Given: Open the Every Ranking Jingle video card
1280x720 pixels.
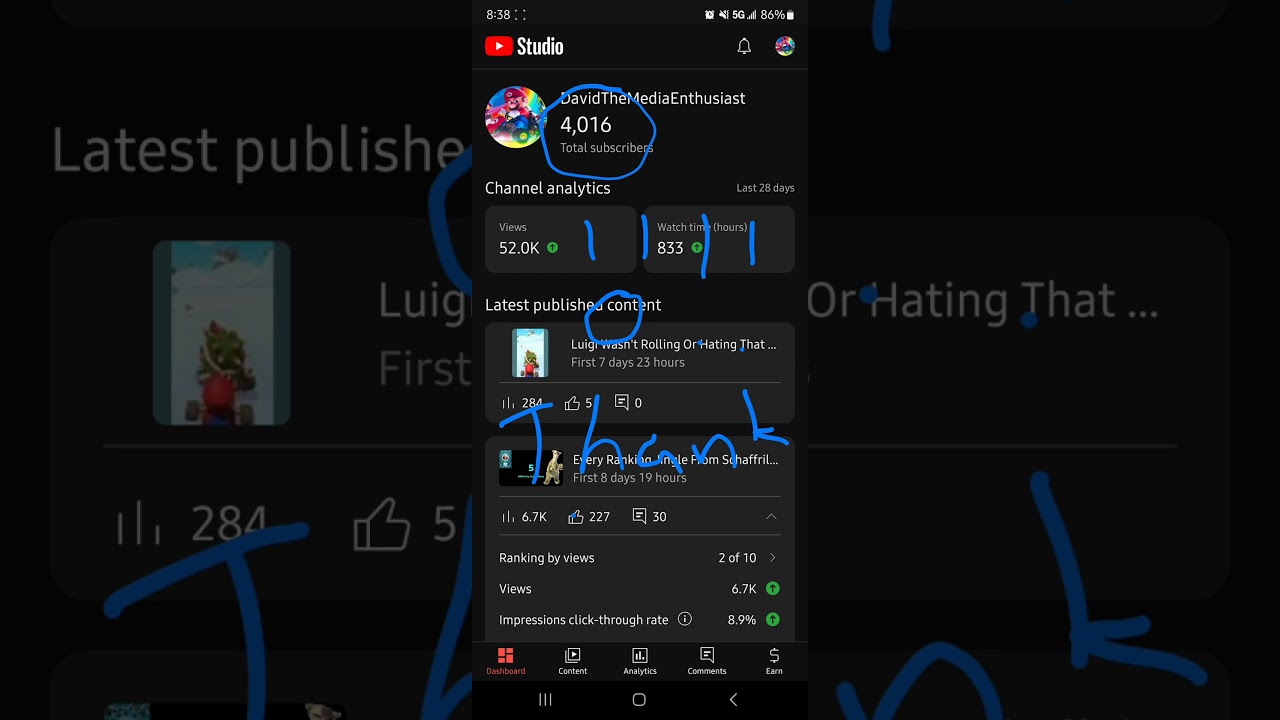Looking at the screenshot, I should click(x=640, y=467).
